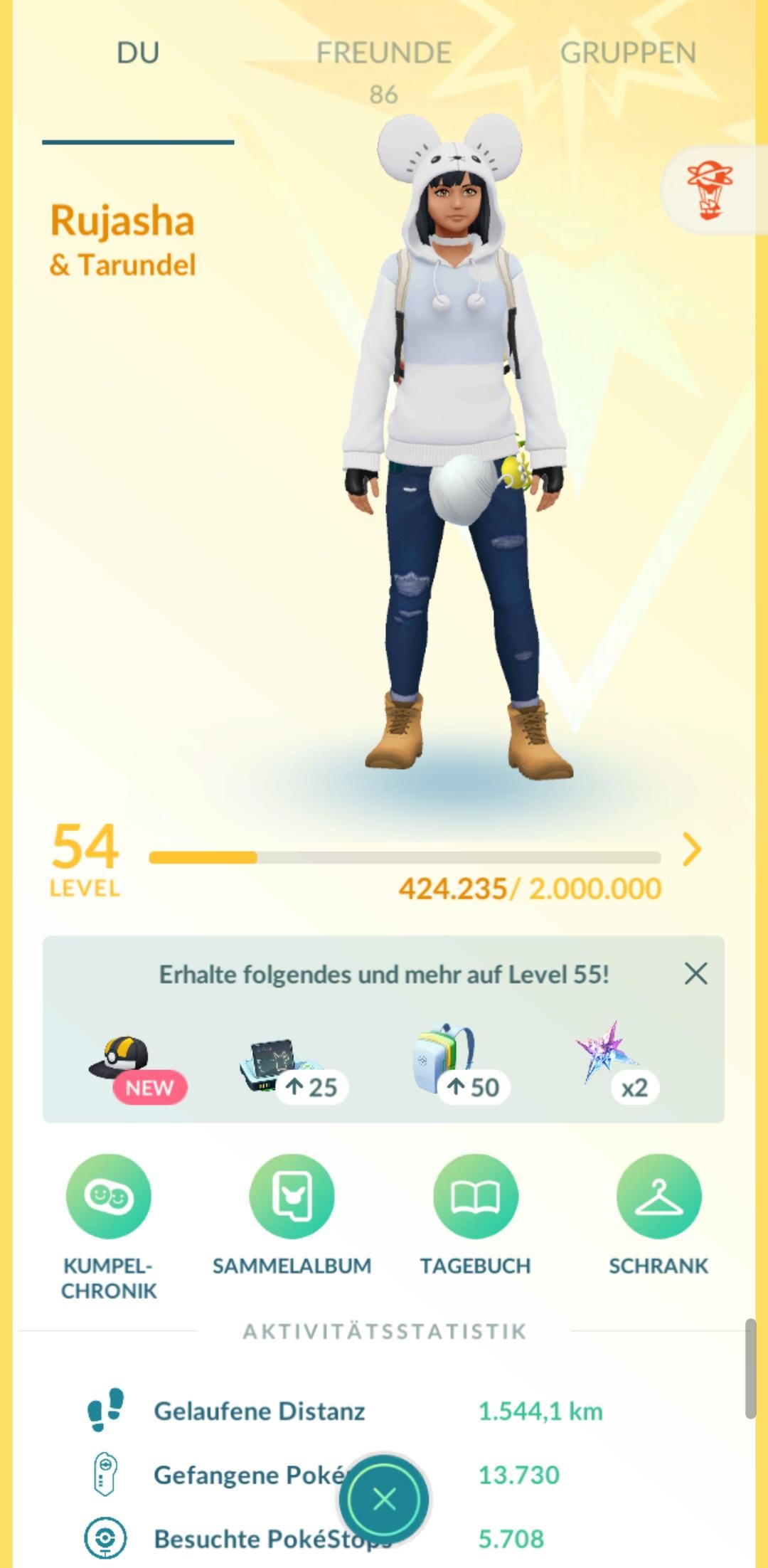Open the Sammelalbum
This screenshot has width=768, height=1568.
point(292,1197)
